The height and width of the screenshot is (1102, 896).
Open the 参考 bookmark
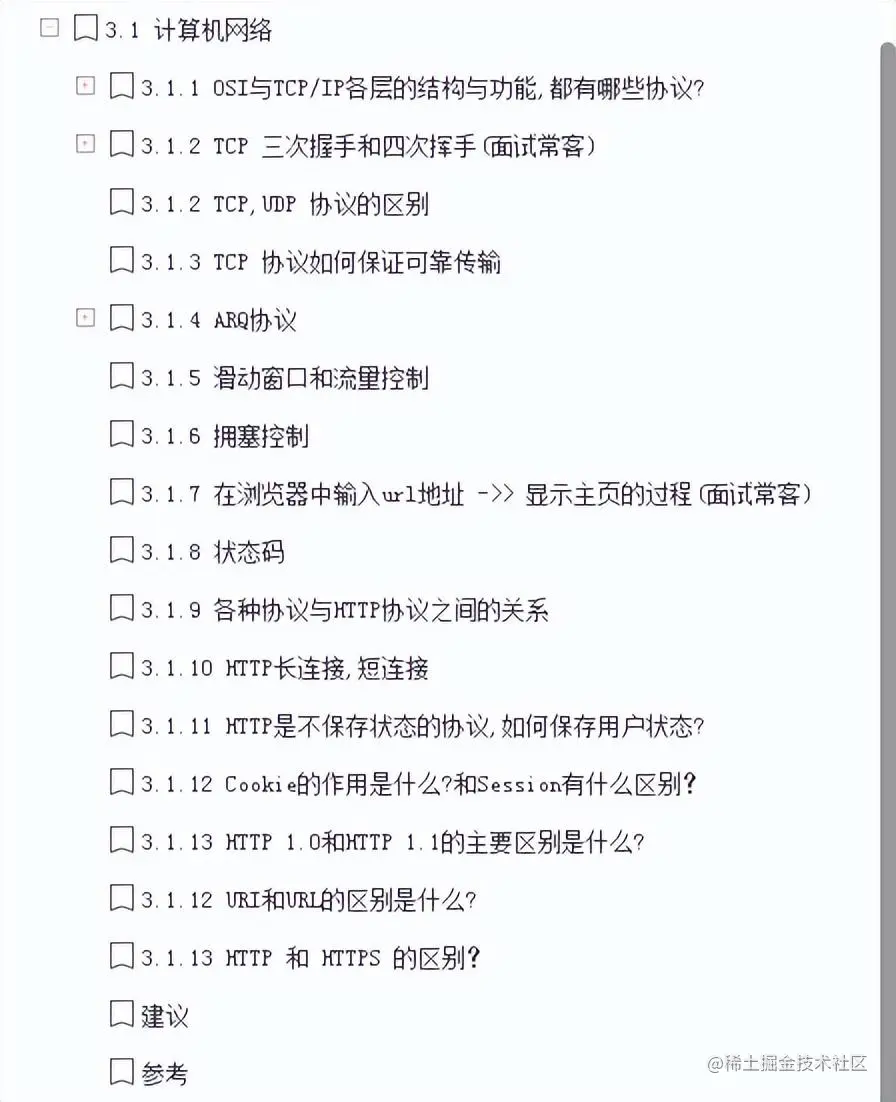tap(164, 1074)
